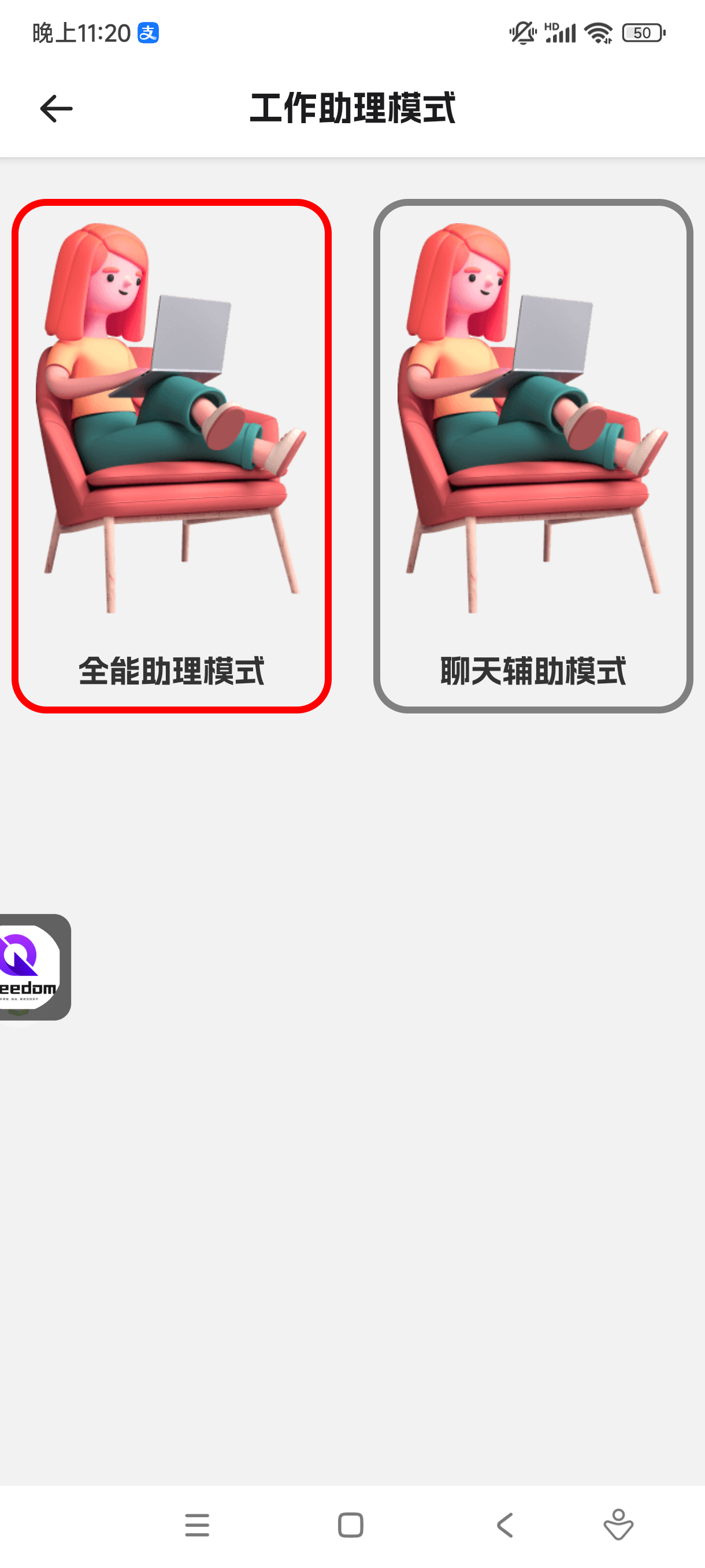The height and width of the screenshot is (1568, 705).
Task: Tap the accessibility shortcut in navigation bar
Action: pyautogui.click(x=618, y=1525)
